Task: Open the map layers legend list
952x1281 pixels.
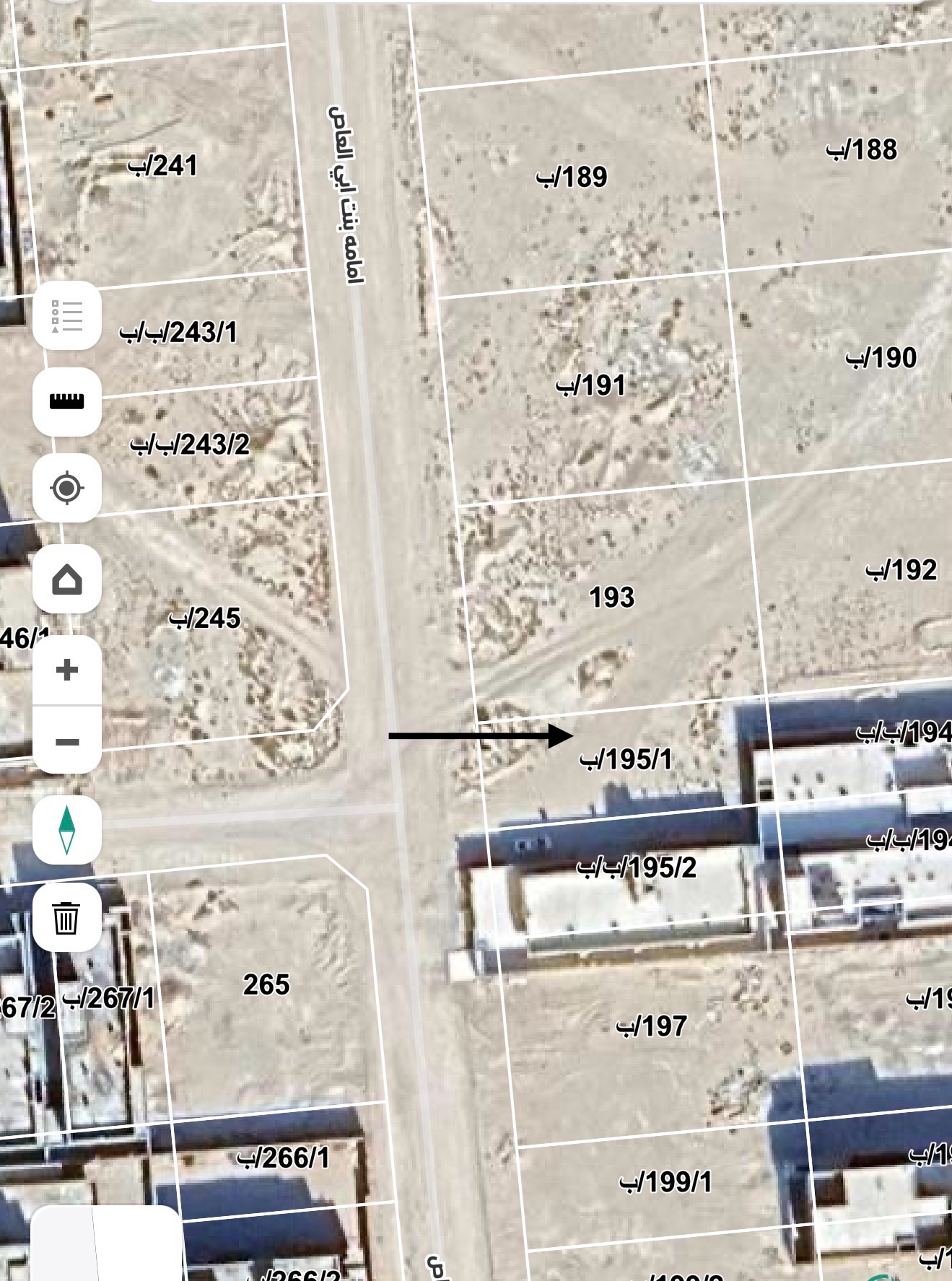Action: [x=67, y=316]
